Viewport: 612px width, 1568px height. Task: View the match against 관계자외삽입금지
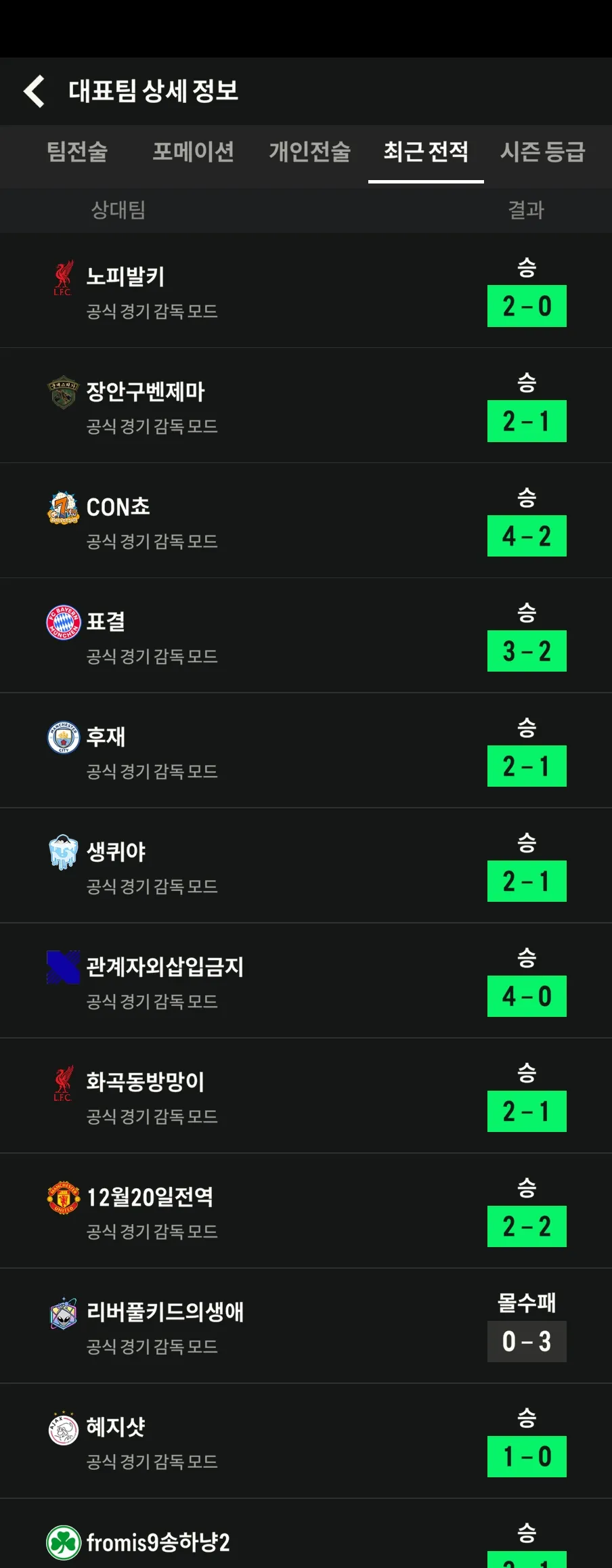[x=305, y=982]
